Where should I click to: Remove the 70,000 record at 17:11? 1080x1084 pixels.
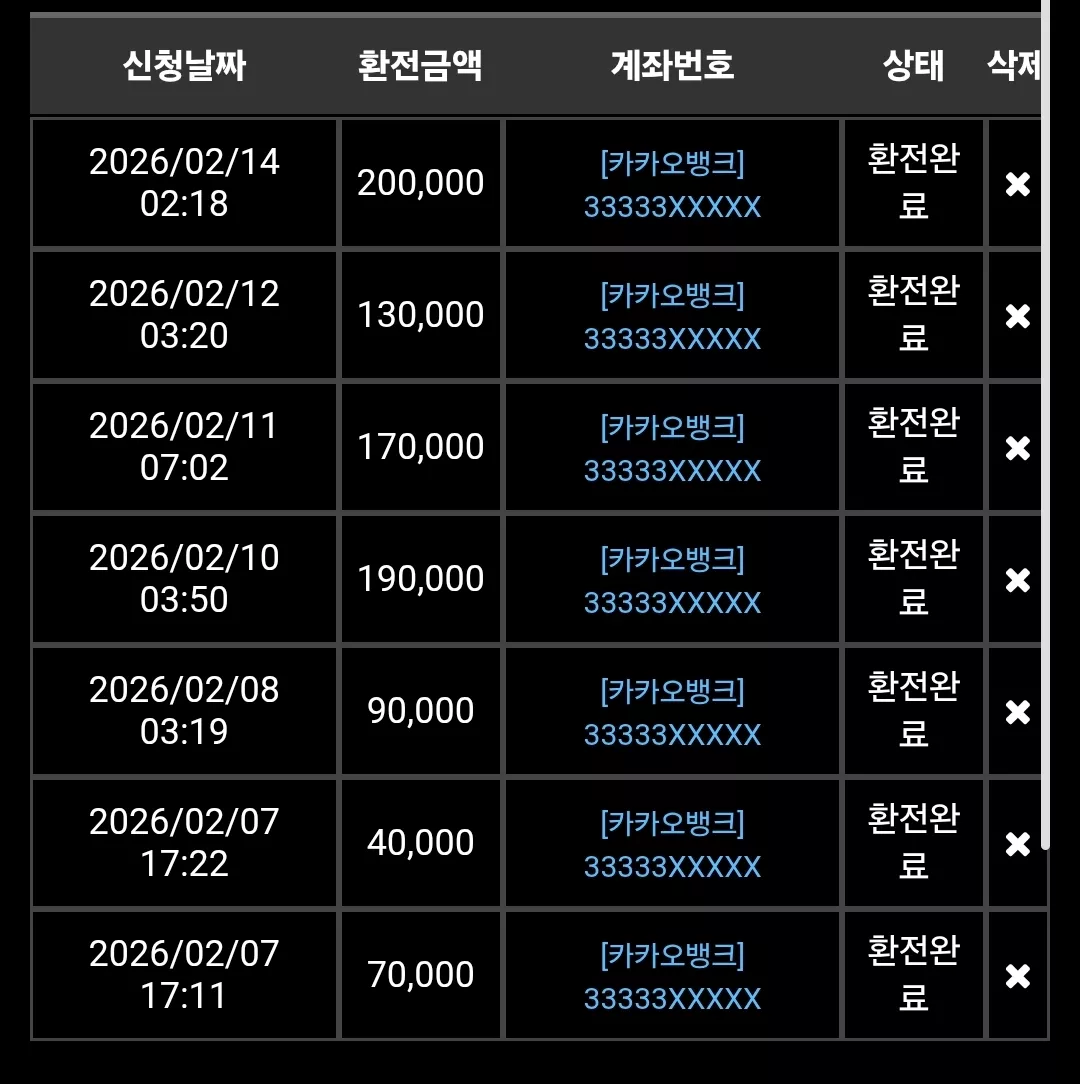pos(1017,976)
